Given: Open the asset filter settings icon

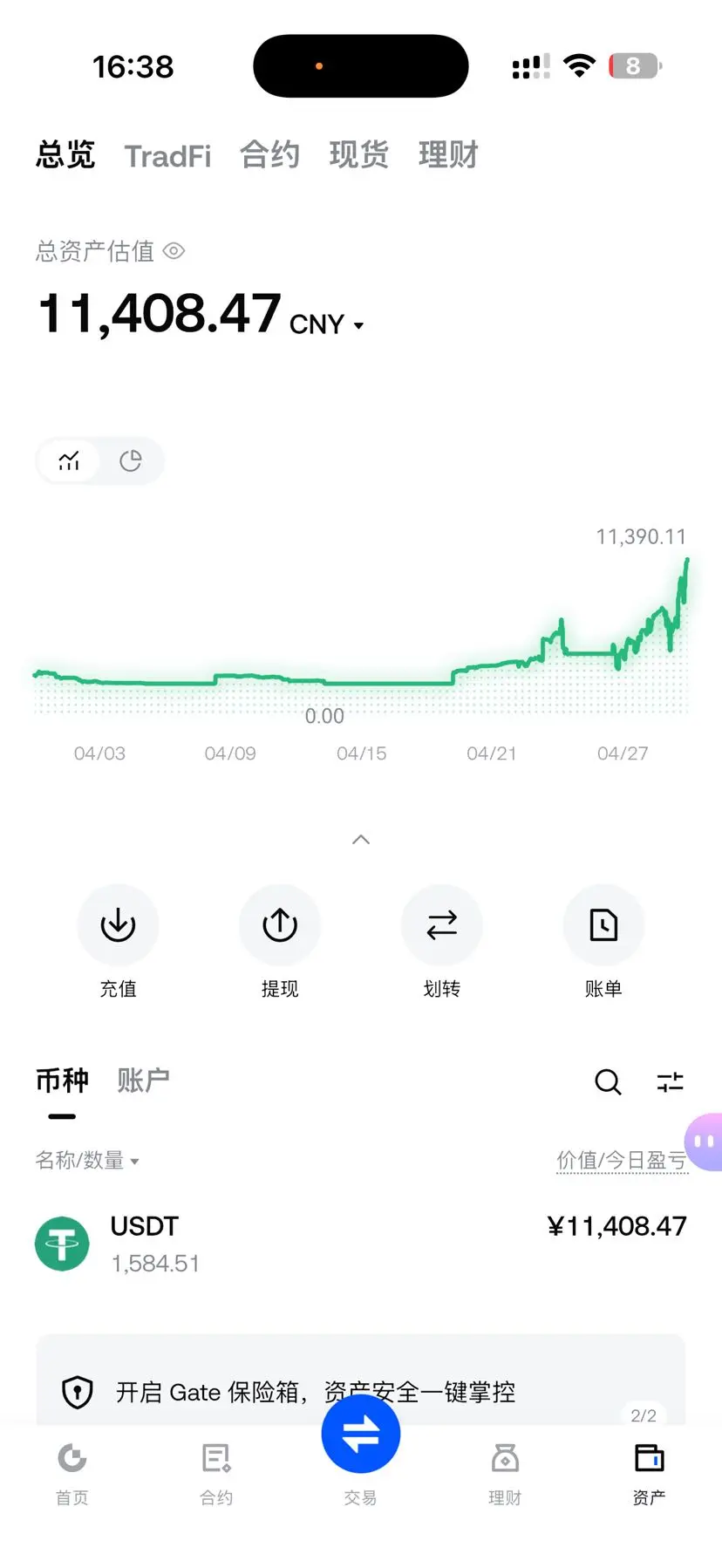Looking at the screenshot, I should pyautogui.click(x=670, y=1082).
